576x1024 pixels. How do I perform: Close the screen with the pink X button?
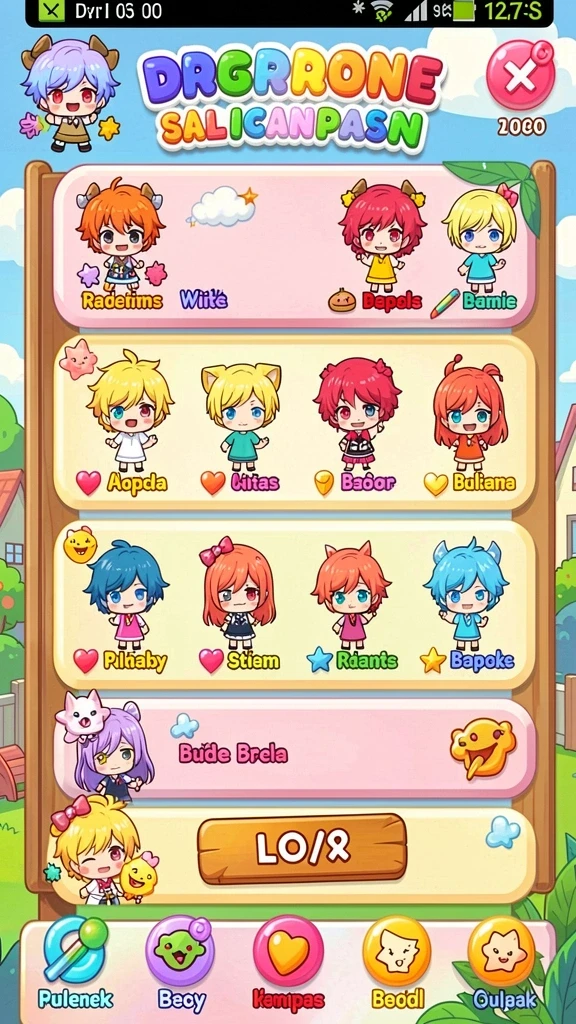click(520, 75)
